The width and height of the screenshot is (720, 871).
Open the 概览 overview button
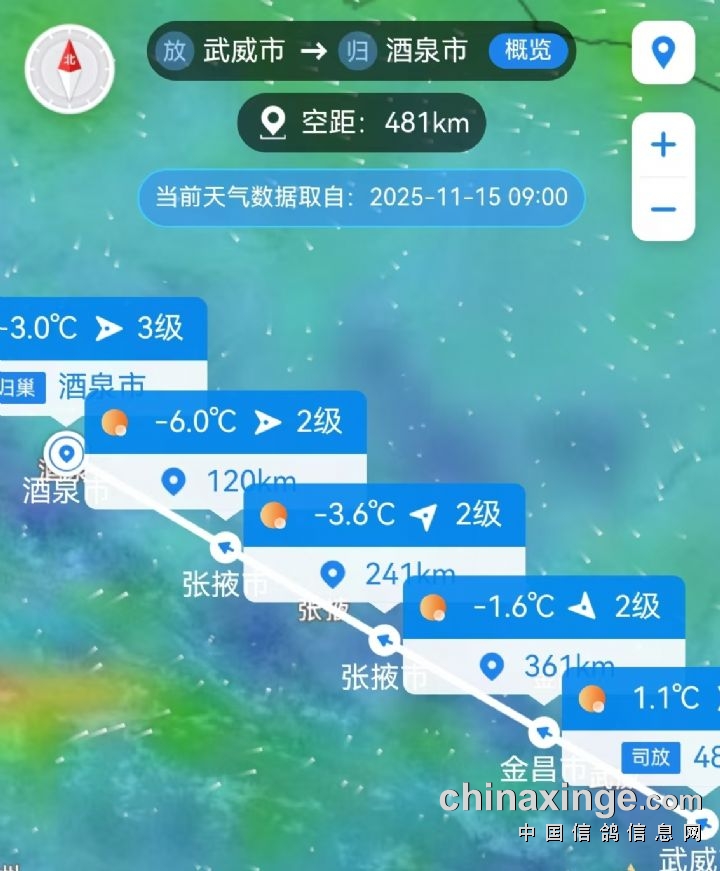point(528,50)
